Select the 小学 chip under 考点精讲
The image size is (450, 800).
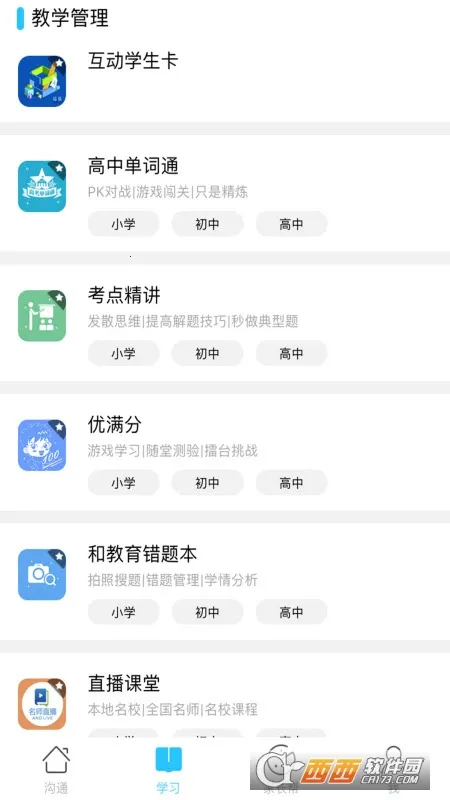click(x=123, y=353)
